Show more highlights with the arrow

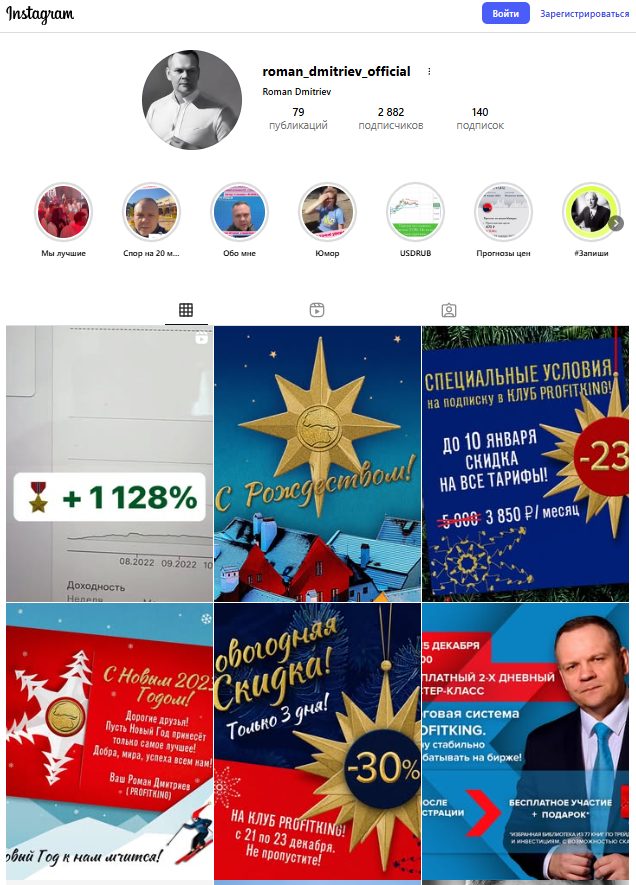pyautogui.click(x=616, y=223)
